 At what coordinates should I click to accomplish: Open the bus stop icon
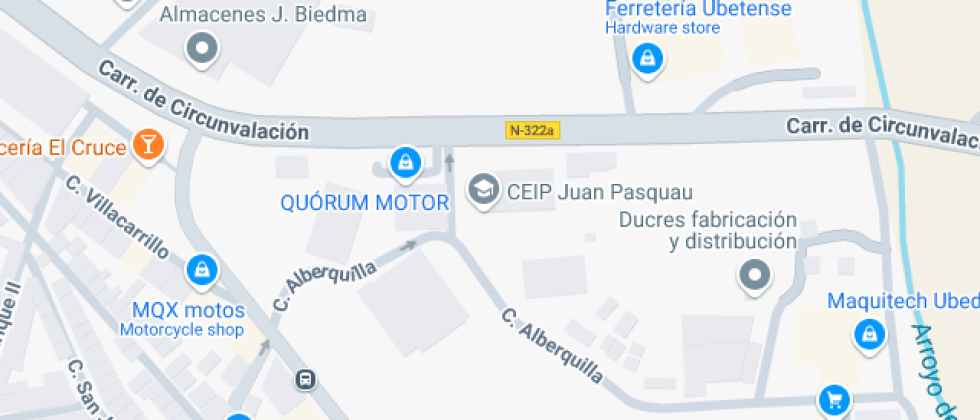click(x=304, y=380)
